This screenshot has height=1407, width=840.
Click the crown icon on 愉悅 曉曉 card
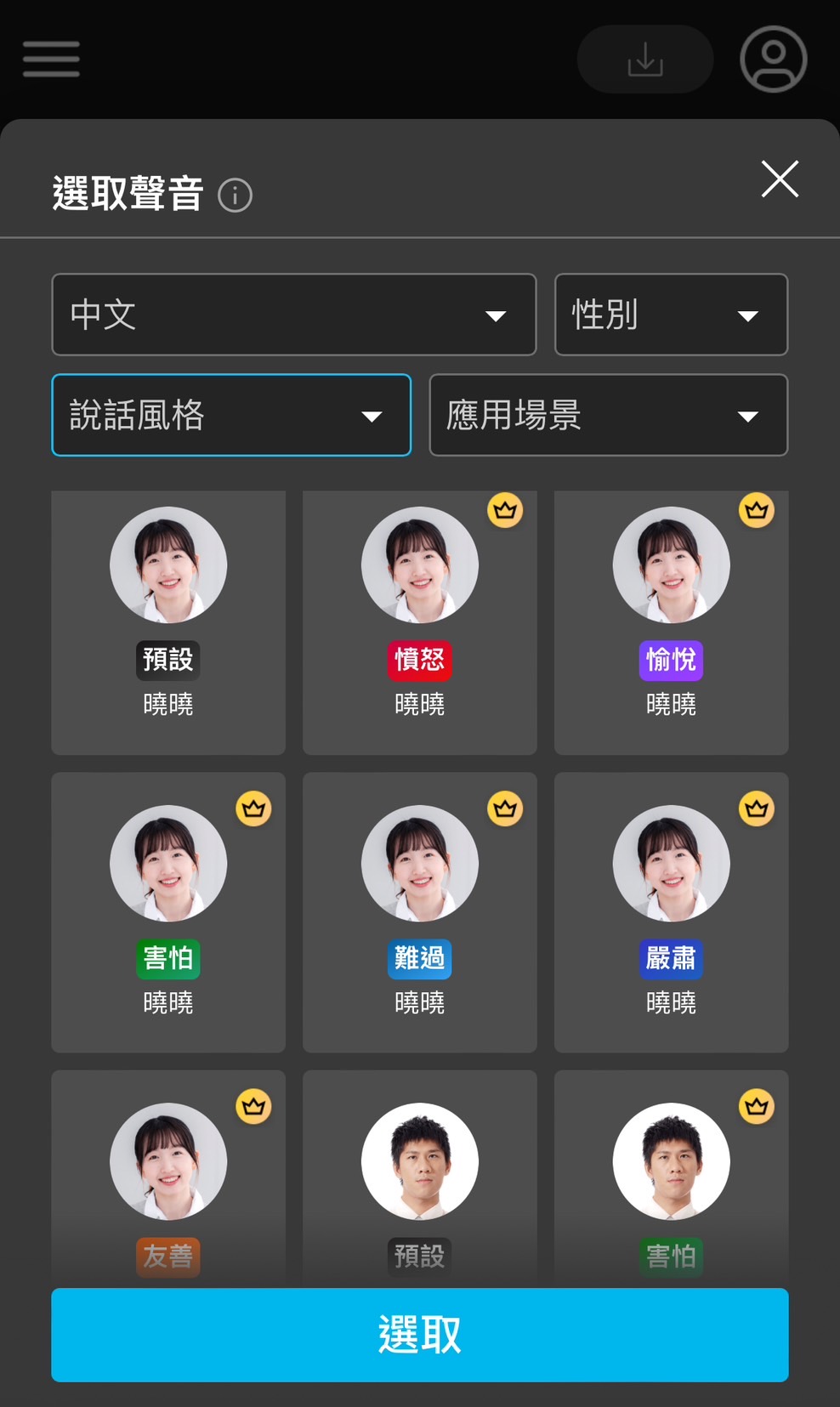[757, 510]
